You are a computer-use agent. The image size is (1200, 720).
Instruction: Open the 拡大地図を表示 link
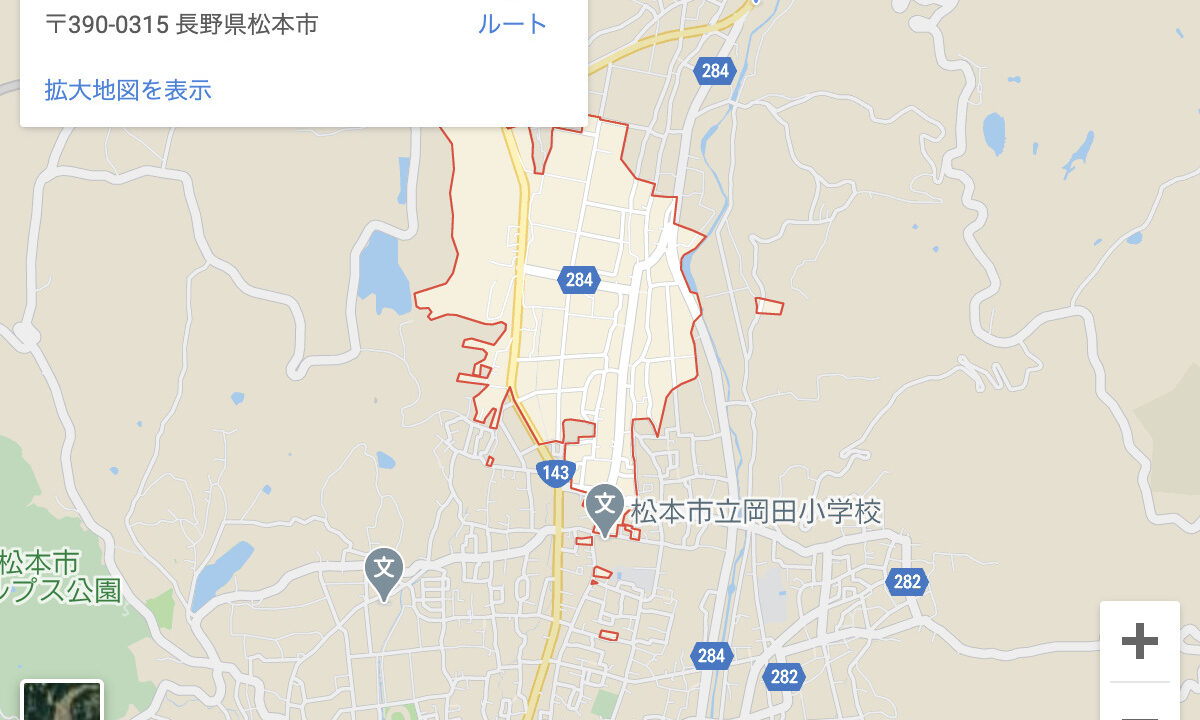tap(128, 90)
